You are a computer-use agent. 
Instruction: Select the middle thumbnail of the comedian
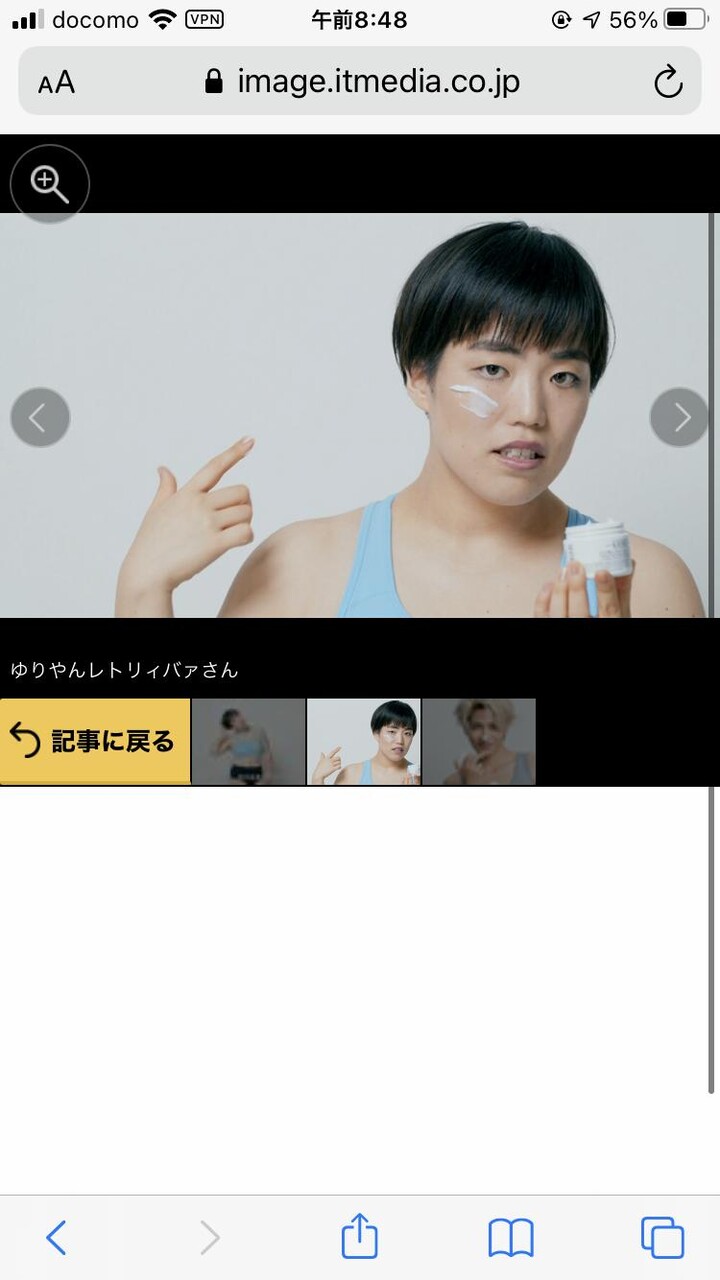coord(363,741)
